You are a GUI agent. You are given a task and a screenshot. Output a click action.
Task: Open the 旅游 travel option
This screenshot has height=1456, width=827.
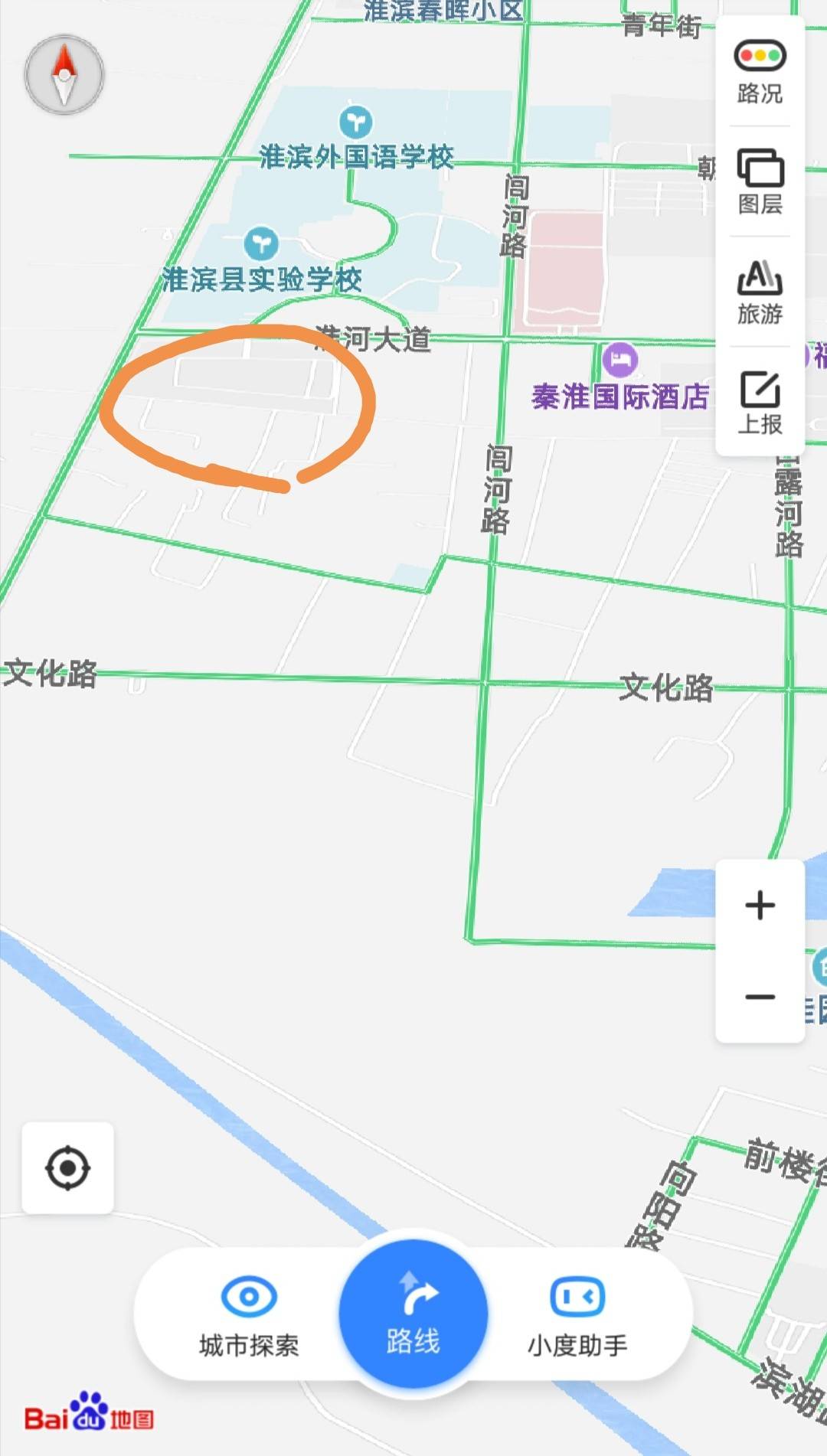(x=760, y=292)
